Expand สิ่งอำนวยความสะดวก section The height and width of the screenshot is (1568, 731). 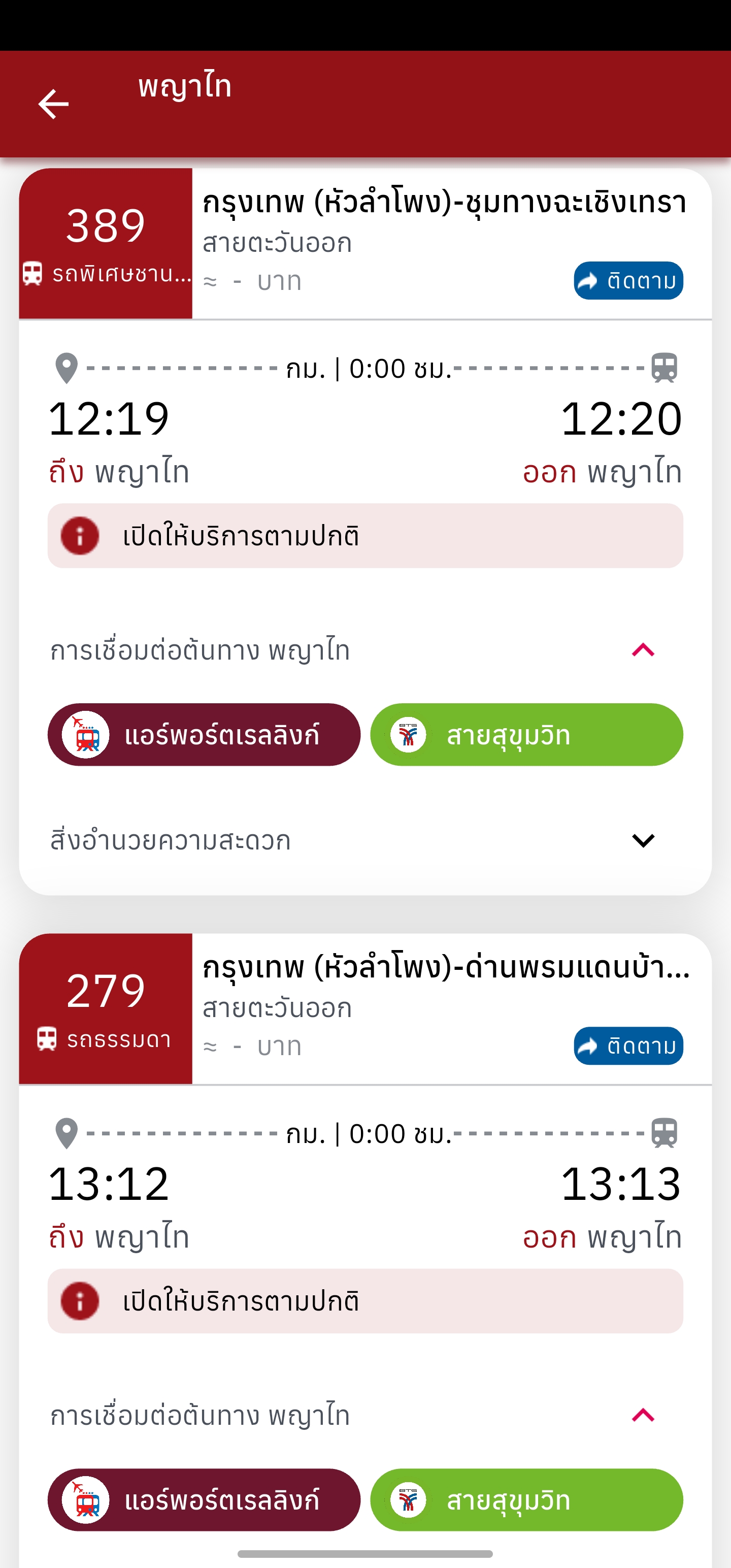tap(643, 840)
